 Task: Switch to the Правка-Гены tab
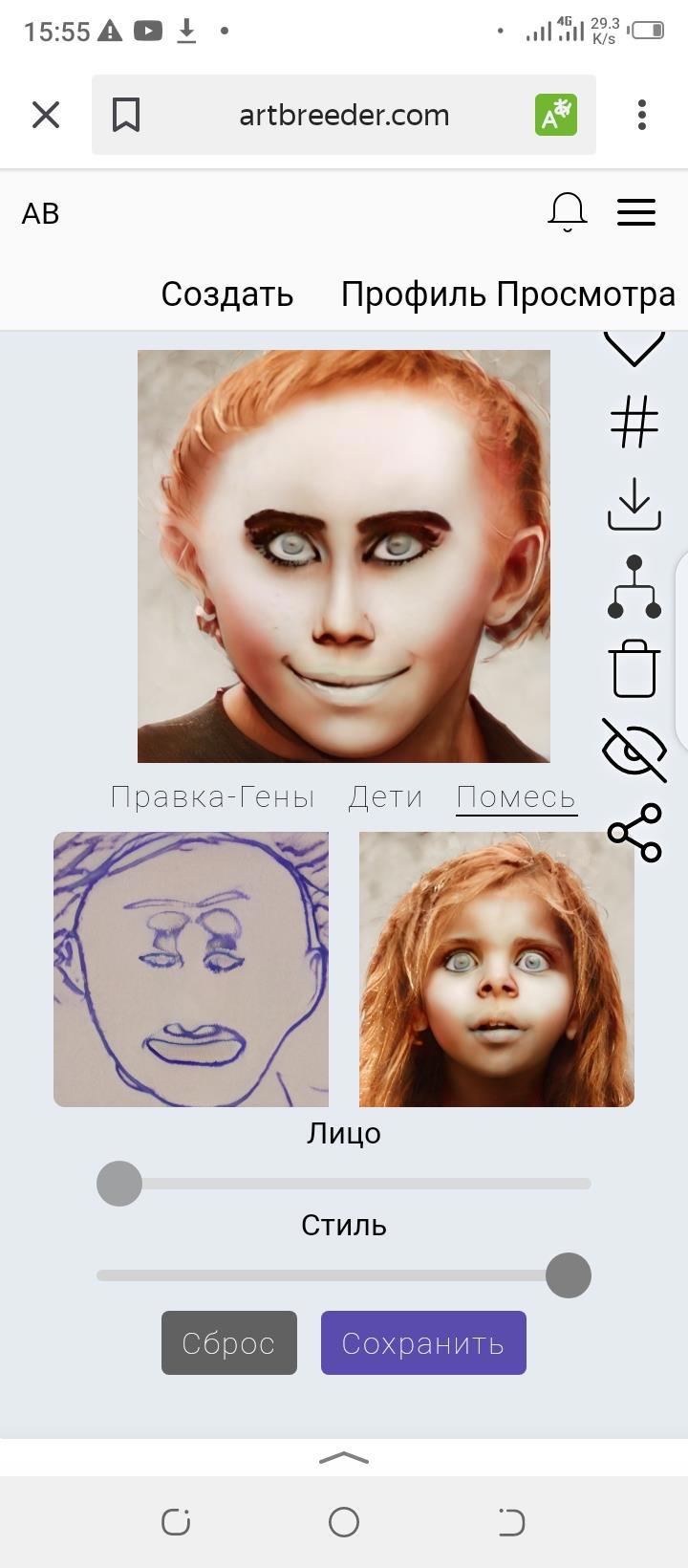click(212, 796)
